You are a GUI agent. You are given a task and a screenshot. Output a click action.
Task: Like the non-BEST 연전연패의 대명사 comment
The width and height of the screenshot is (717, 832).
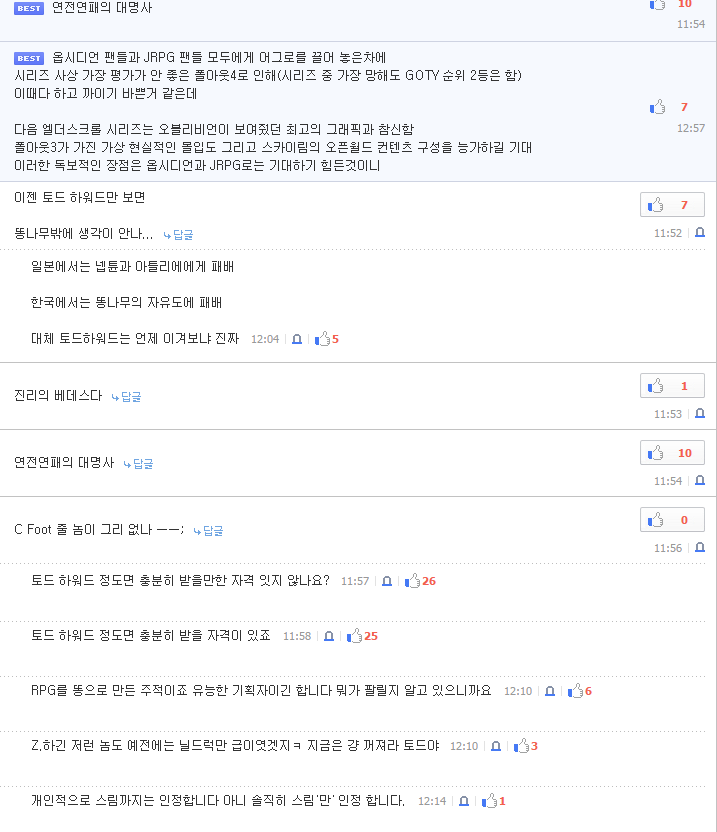(x=672, y=453)
